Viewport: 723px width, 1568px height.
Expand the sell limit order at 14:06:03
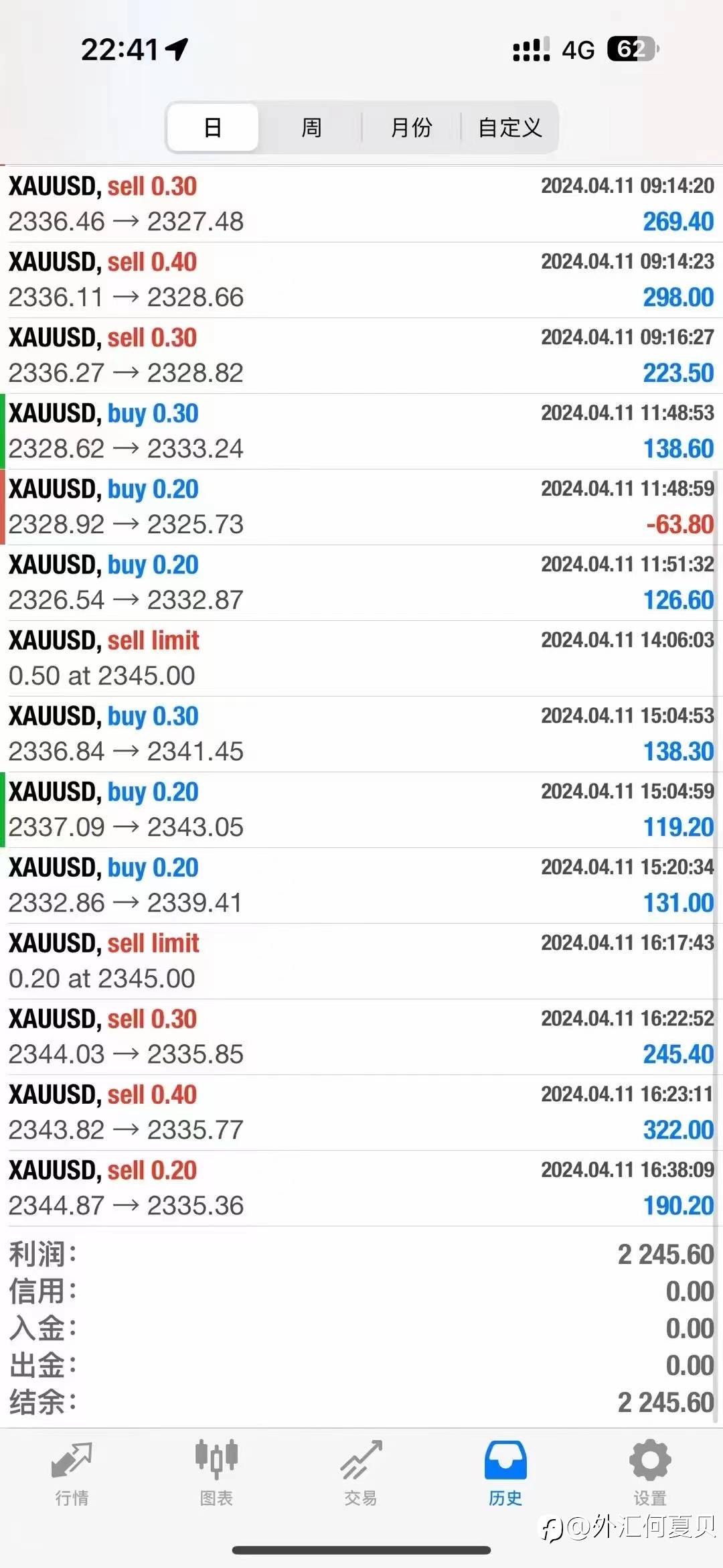tap(361, 658)
